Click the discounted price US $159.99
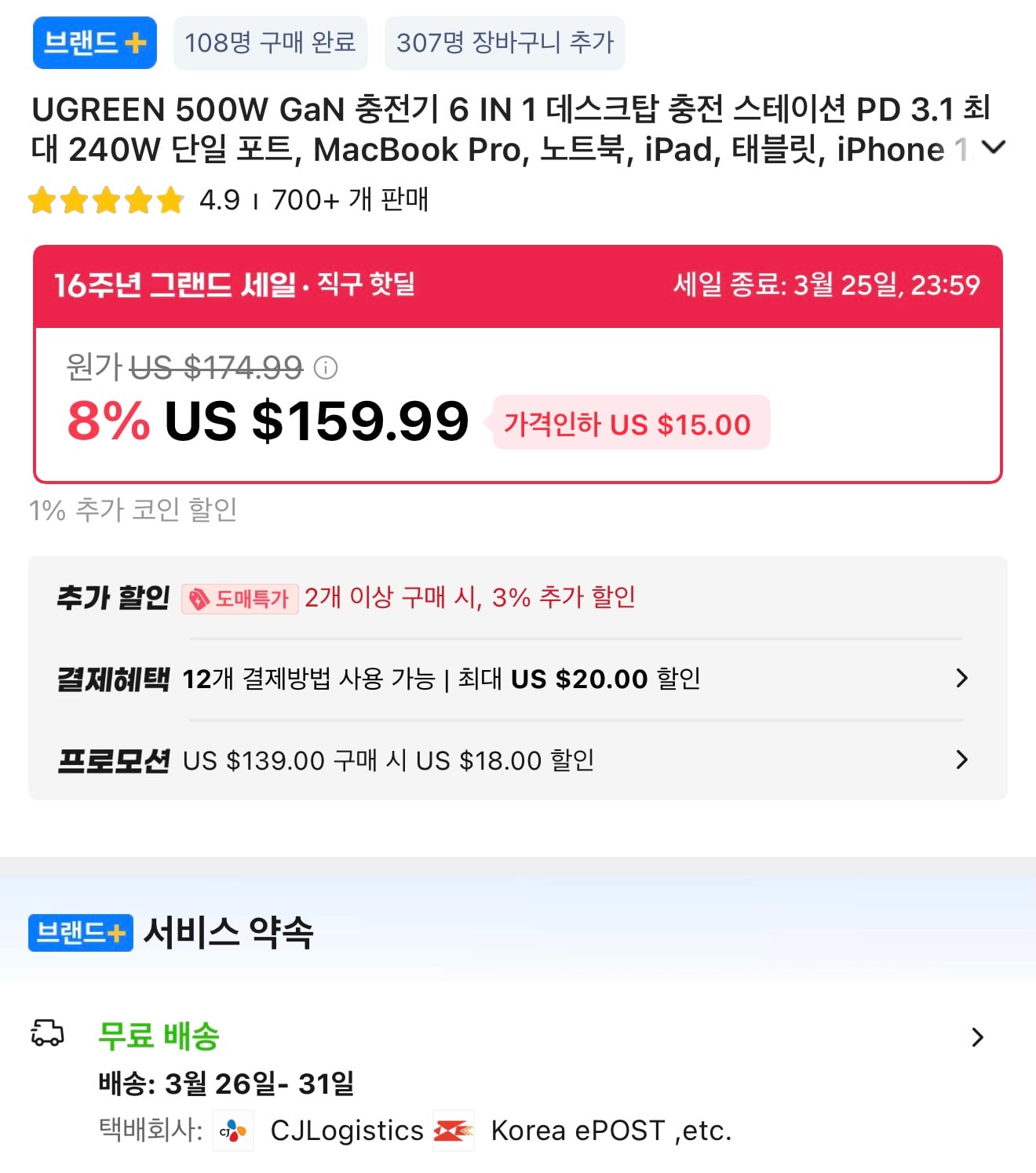1036x1173 pixels. coord(314,421)
